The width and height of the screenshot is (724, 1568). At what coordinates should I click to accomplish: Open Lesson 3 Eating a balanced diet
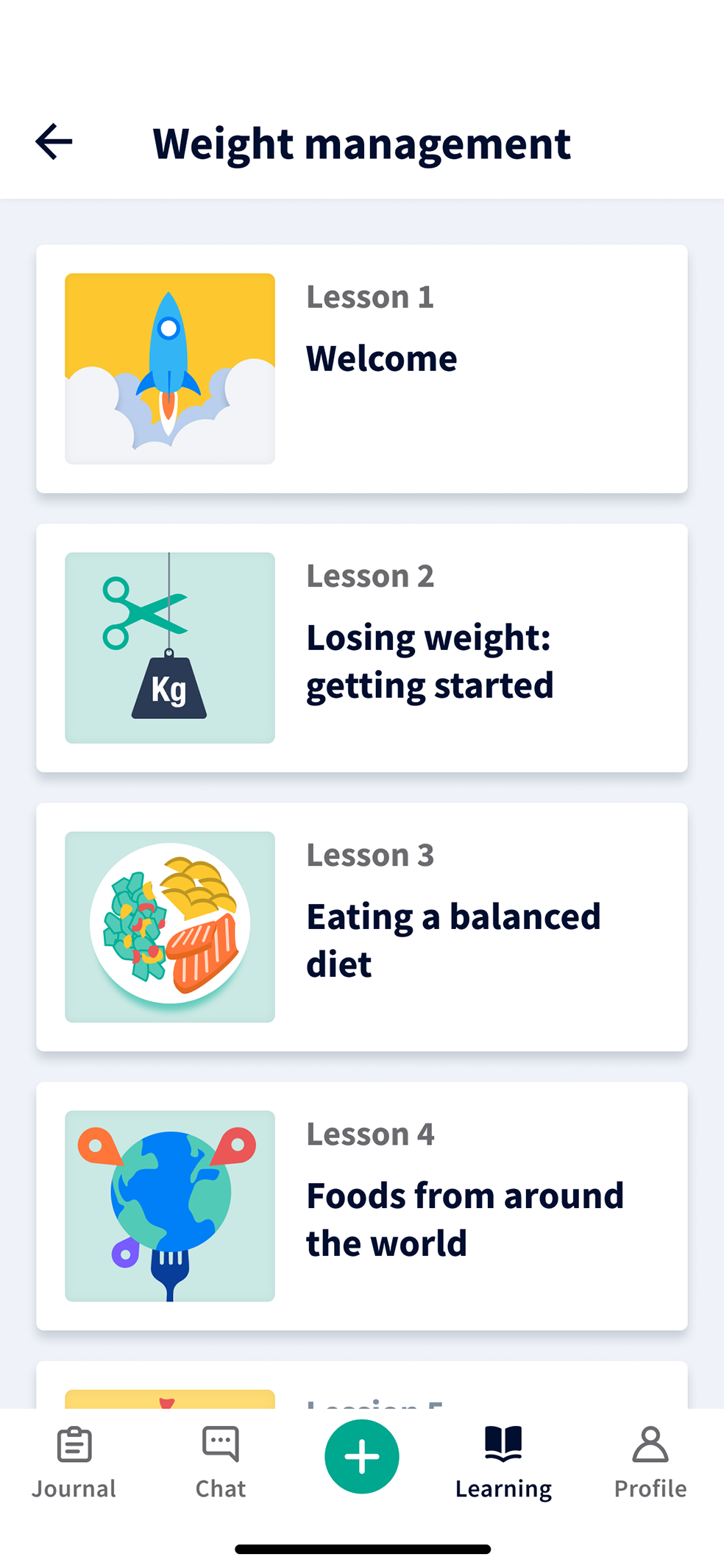click(x=361, y=927)
